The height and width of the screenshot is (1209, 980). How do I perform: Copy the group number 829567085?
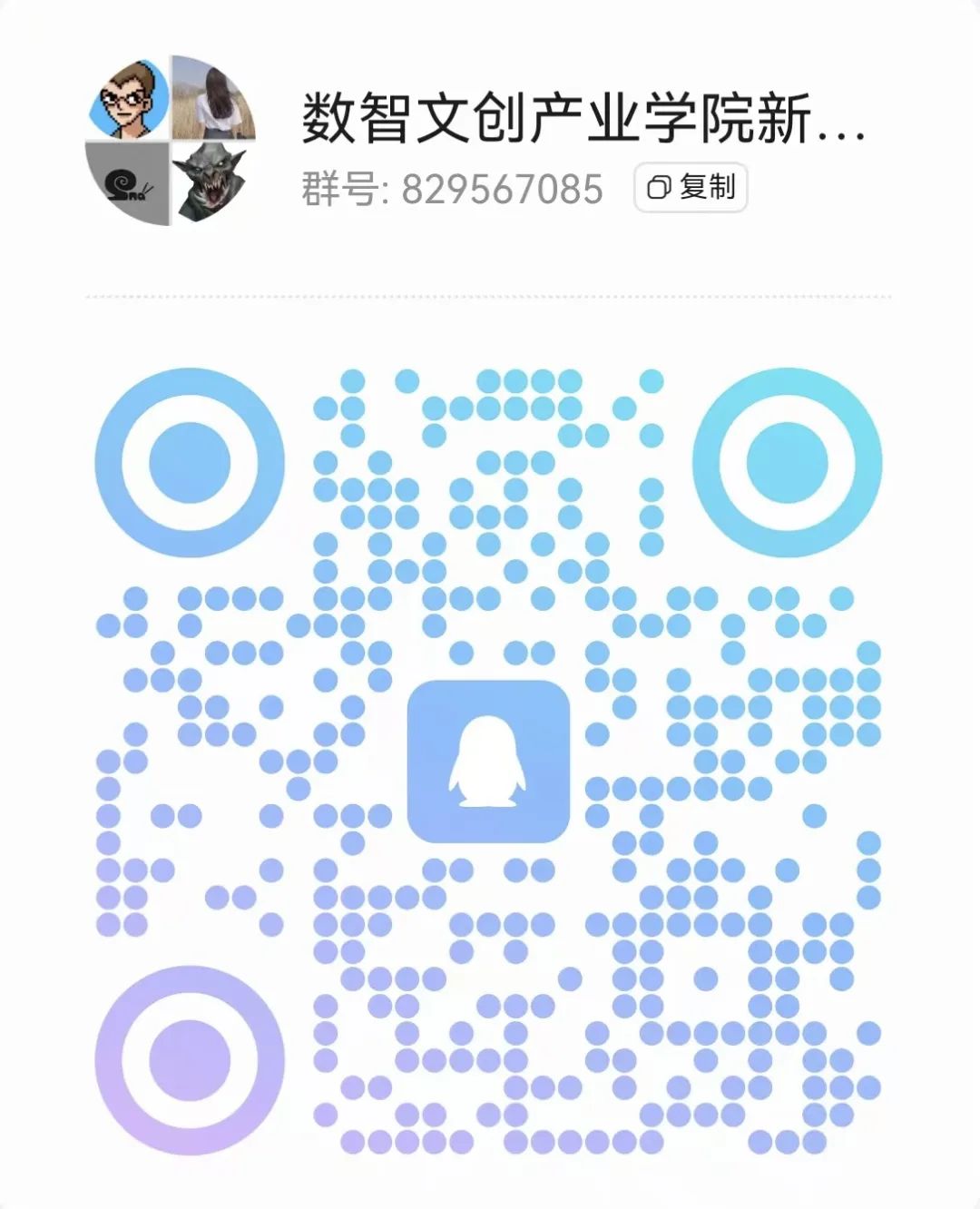point(691,188)
